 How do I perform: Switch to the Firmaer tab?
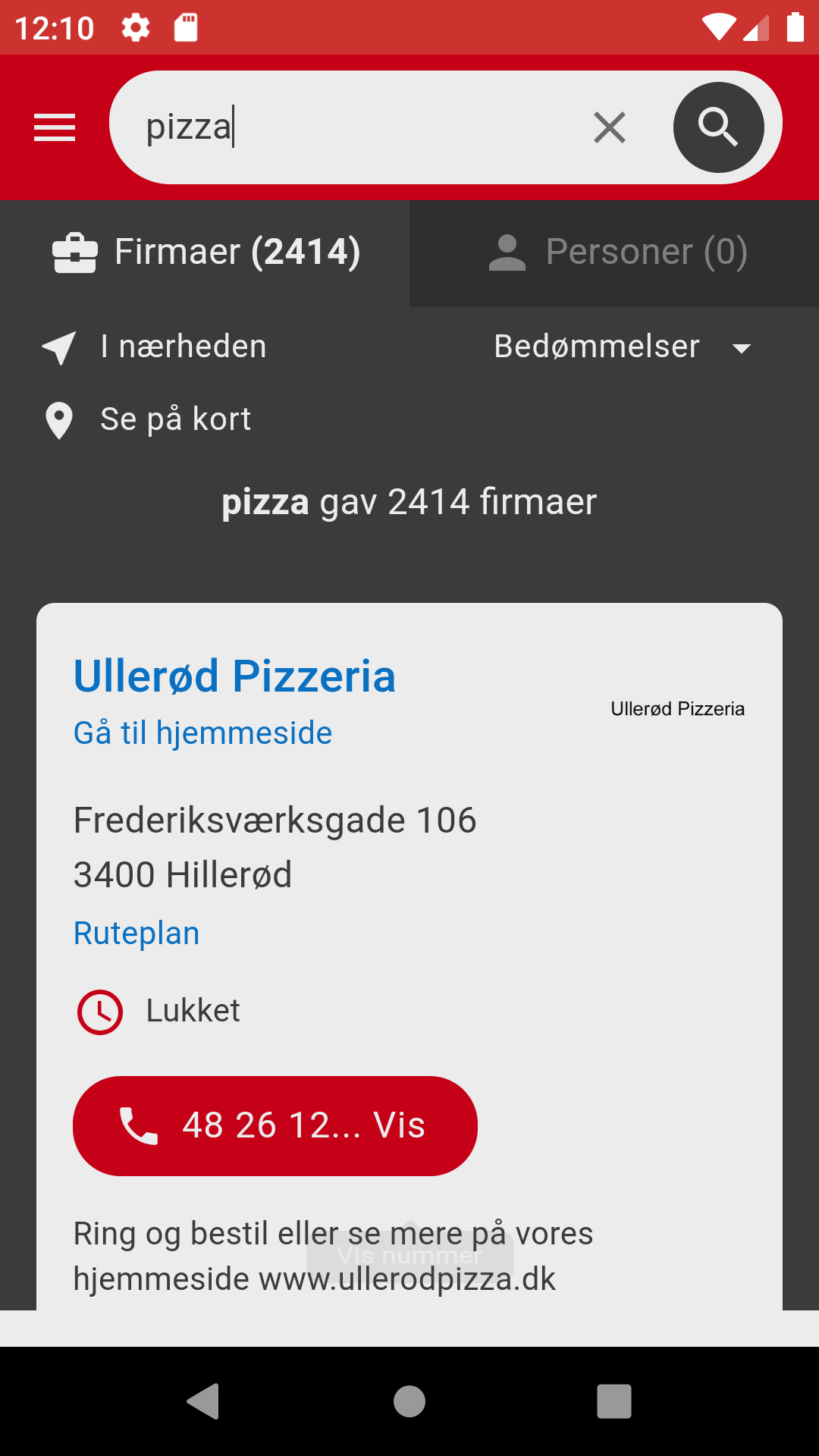click(206, 253)
